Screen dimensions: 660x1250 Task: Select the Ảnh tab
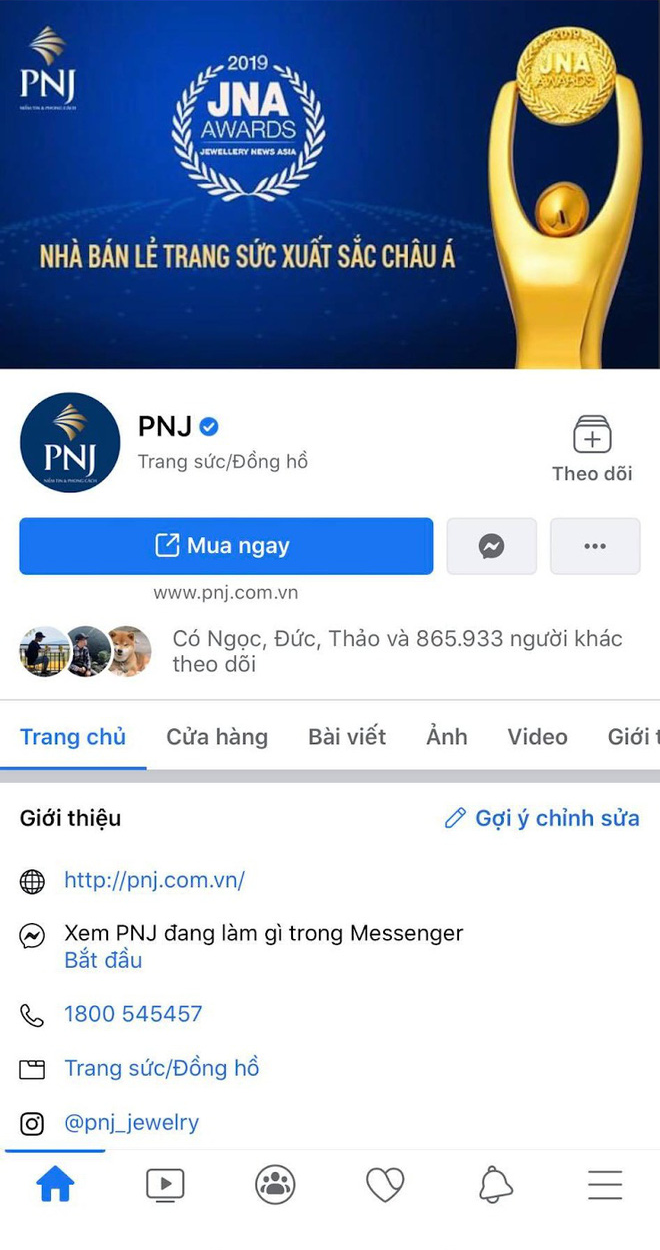pyautogui.click(x=447, y=737)
